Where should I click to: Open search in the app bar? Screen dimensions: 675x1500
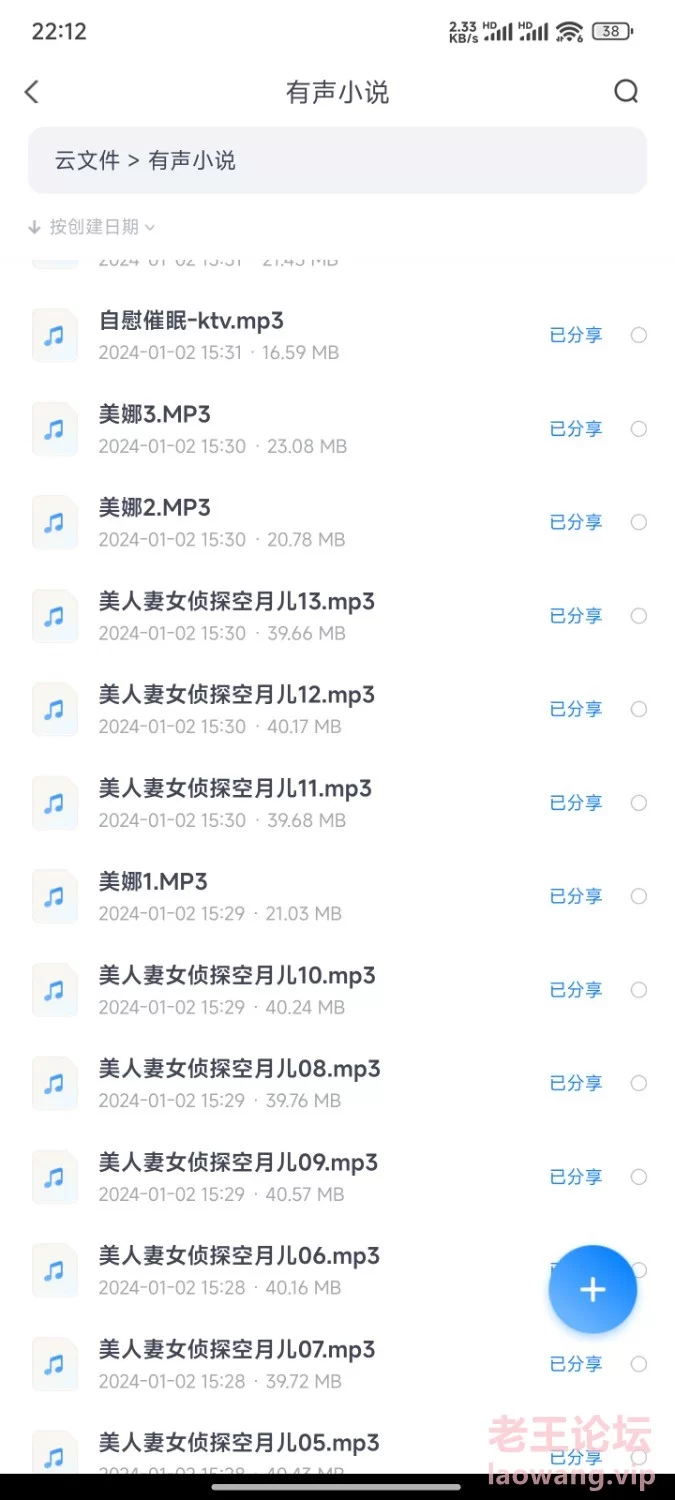(x=626, y=92)
